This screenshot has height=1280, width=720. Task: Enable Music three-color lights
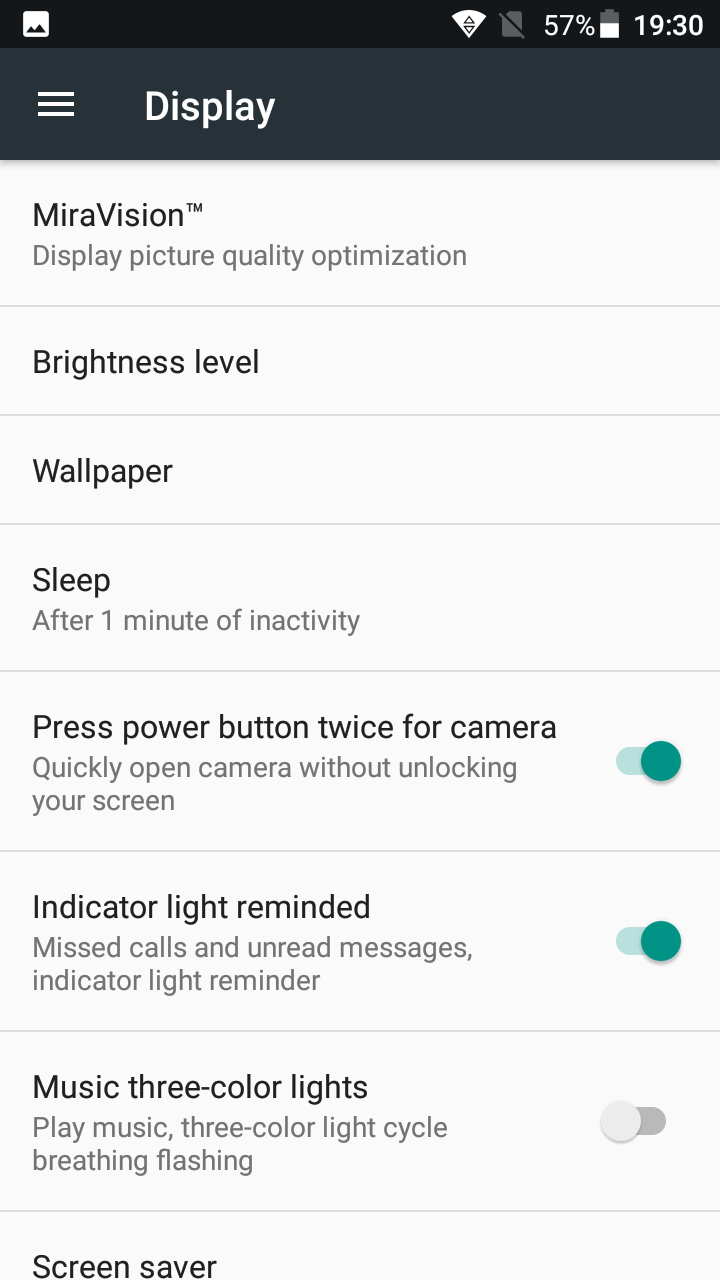coord(633,1122)
